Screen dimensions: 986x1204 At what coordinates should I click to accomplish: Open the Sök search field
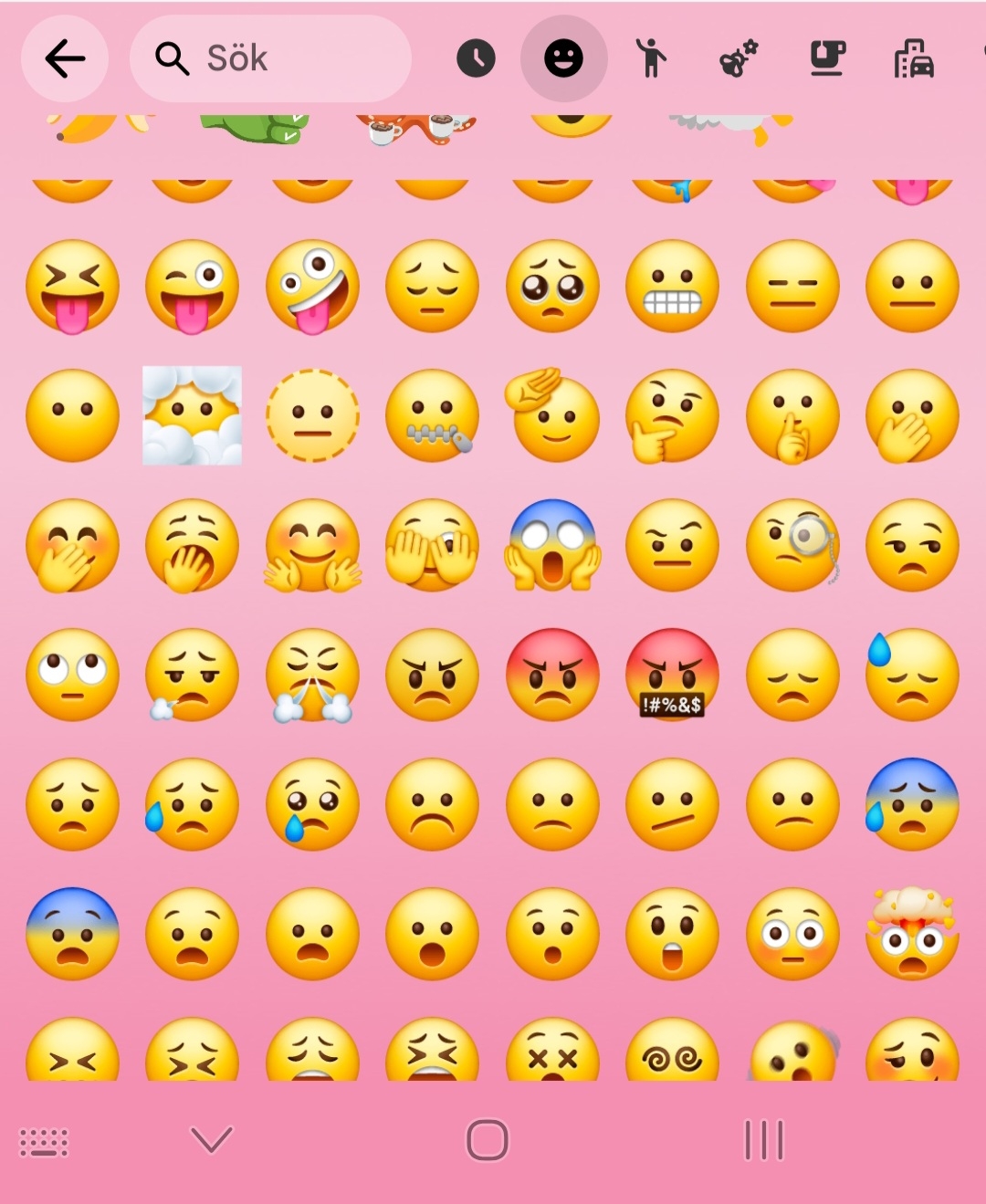(x=271, y=59)
